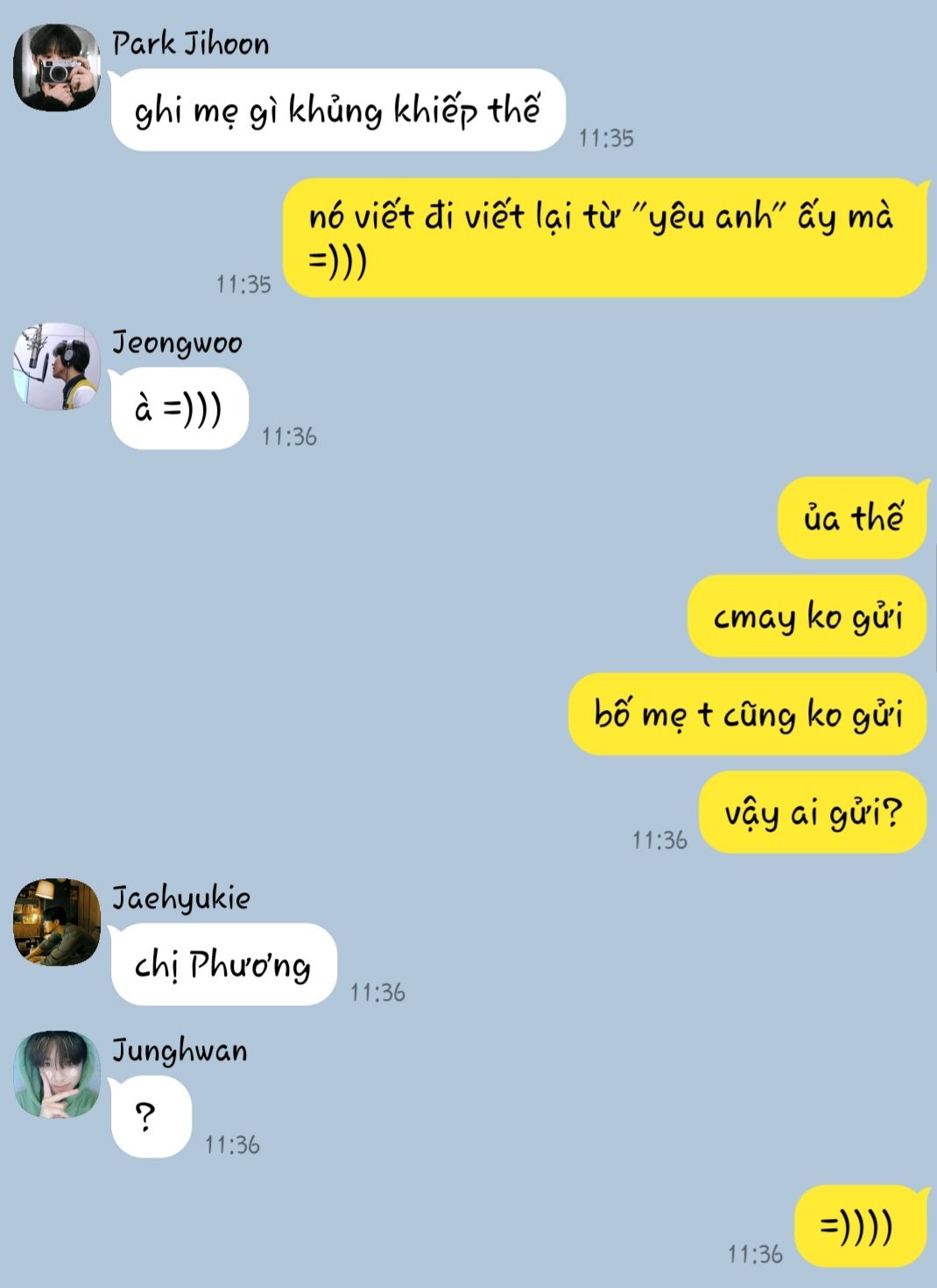
Task: Open Park Jihoon's profile picture
Action: [57, 68]
